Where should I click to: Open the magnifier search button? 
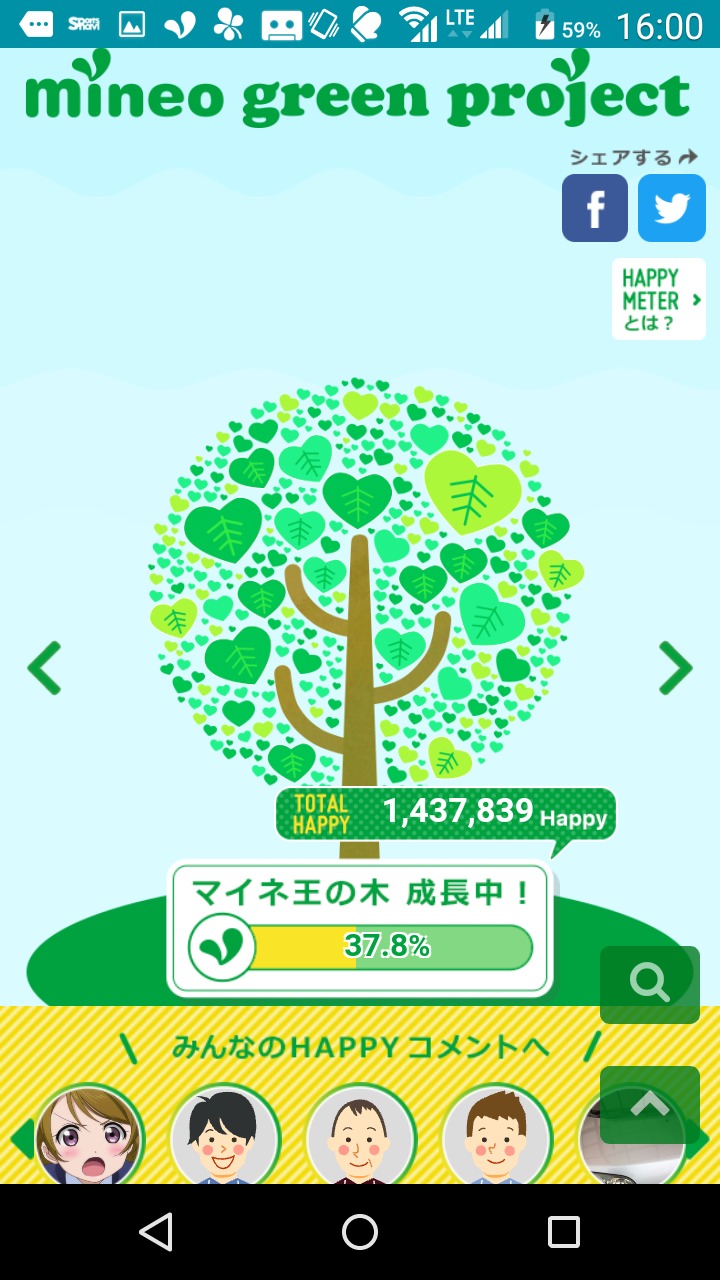[x=650, y=984]
